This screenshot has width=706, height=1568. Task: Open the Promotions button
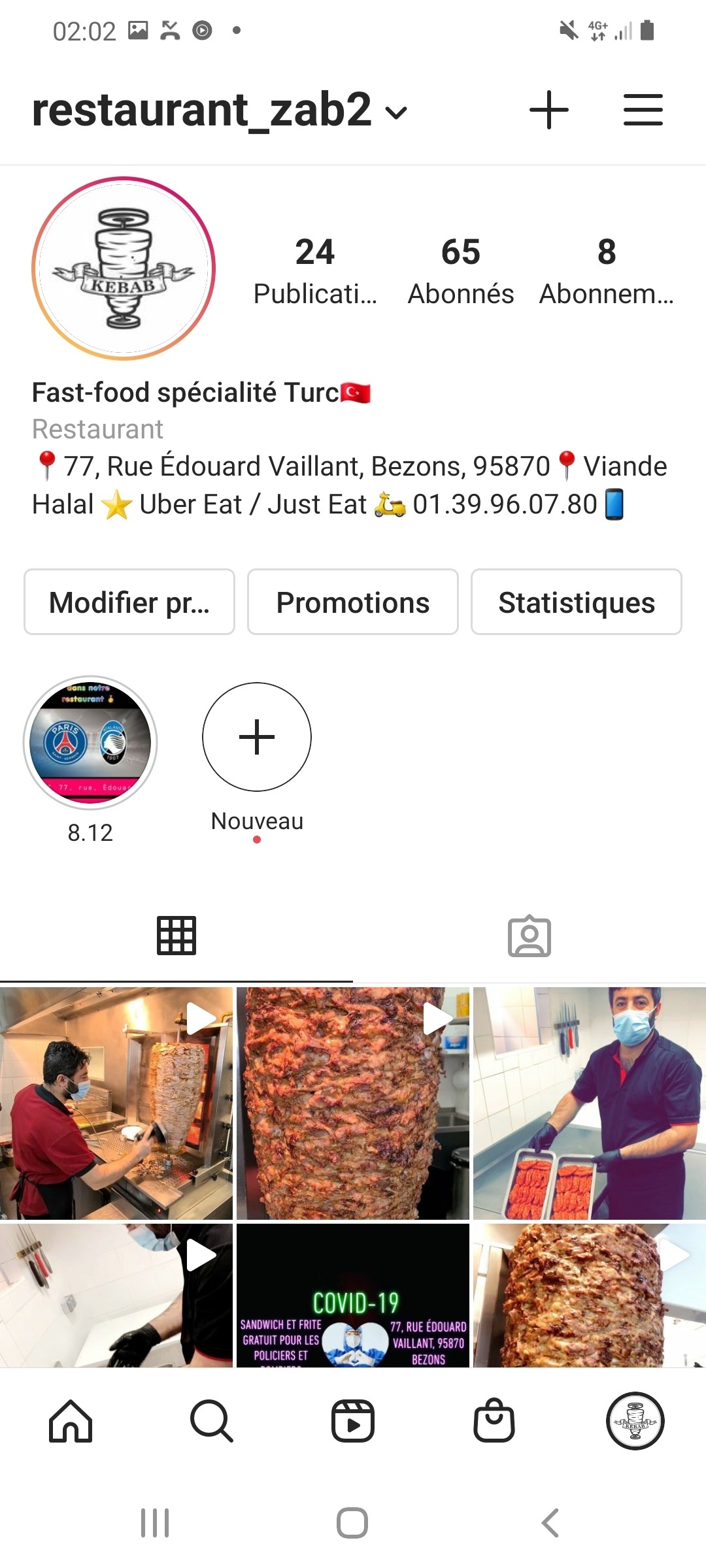353,602
